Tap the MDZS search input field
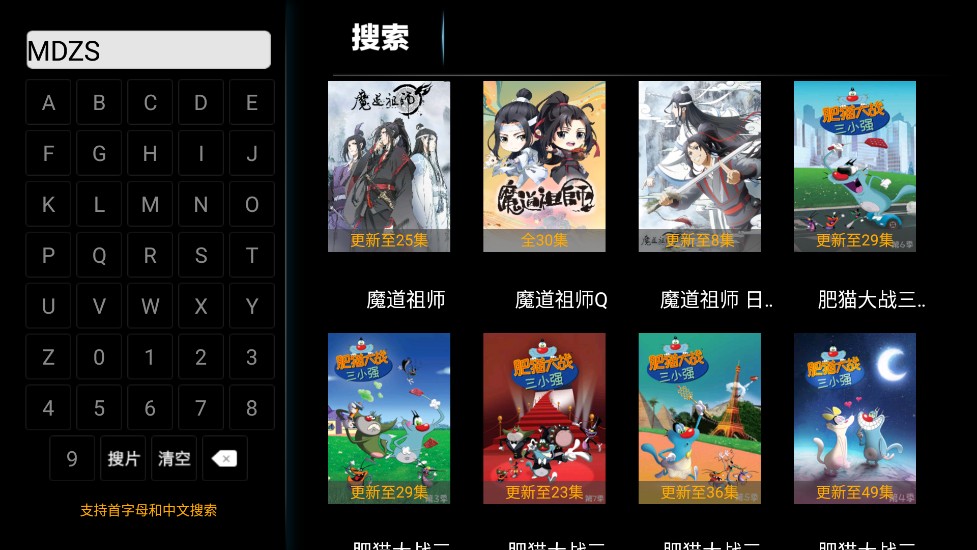 point(148,50)
